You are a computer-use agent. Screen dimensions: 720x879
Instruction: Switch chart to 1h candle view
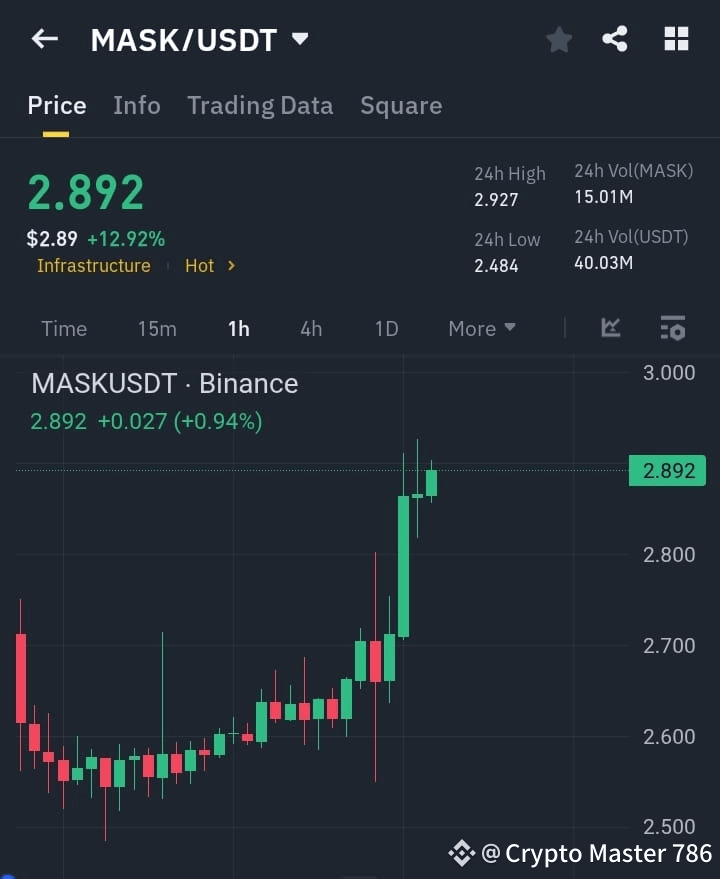click(239, 328)
